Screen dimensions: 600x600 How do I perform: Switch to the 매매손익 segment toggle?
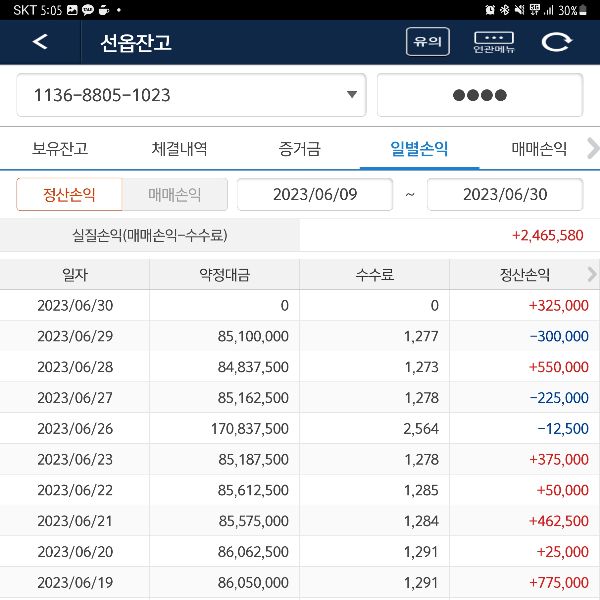175,195
